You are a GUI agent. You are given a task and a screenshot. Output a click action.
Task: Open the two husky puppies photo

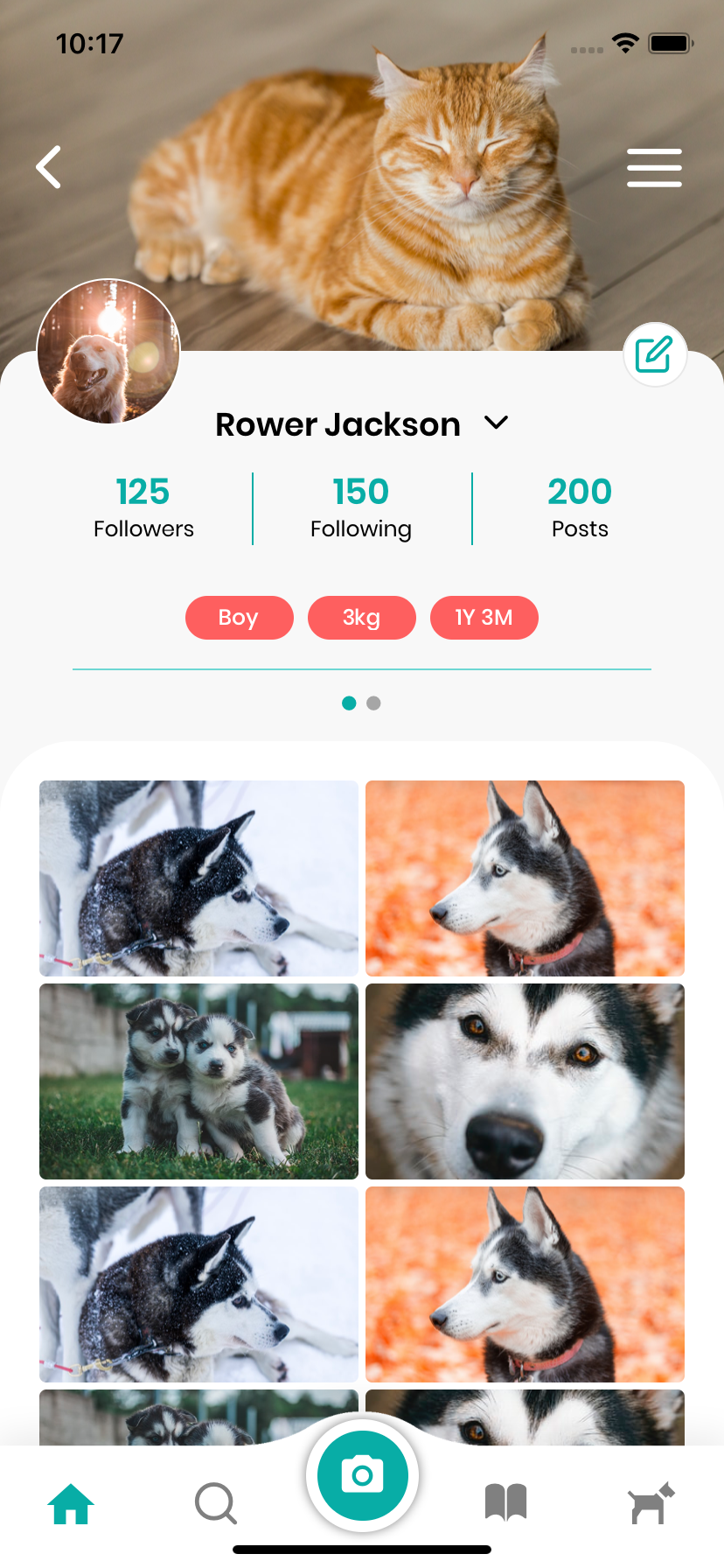pos(198,1081)
